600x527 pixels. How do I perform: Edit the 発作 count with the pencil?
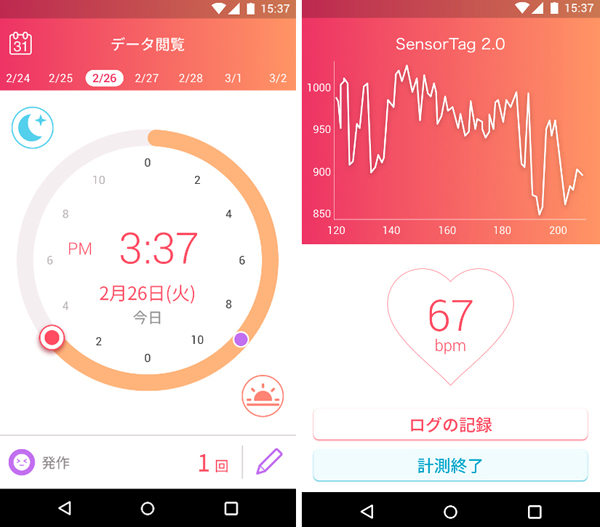[x=269, y=462]
